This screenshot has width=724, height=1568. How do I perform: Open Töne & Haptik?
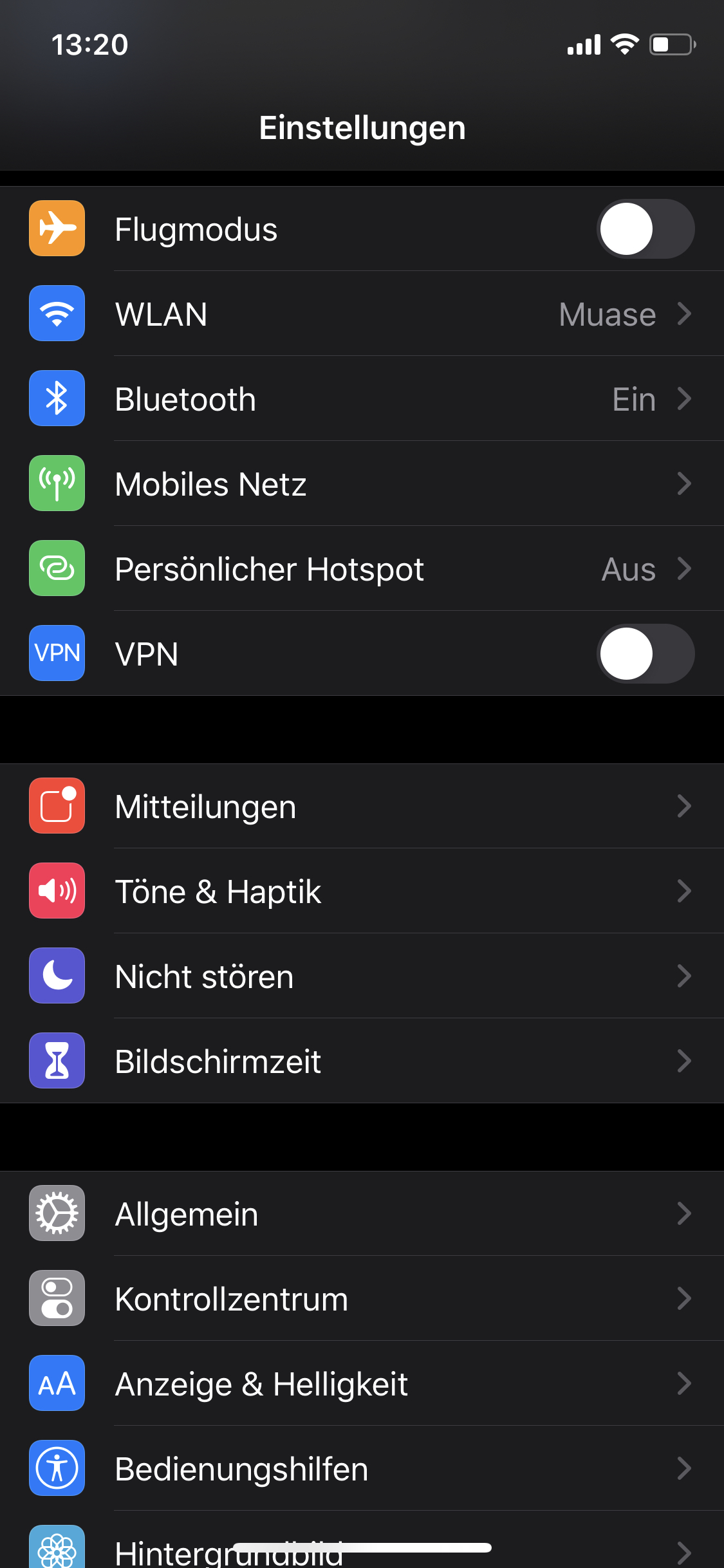[360, 891]
